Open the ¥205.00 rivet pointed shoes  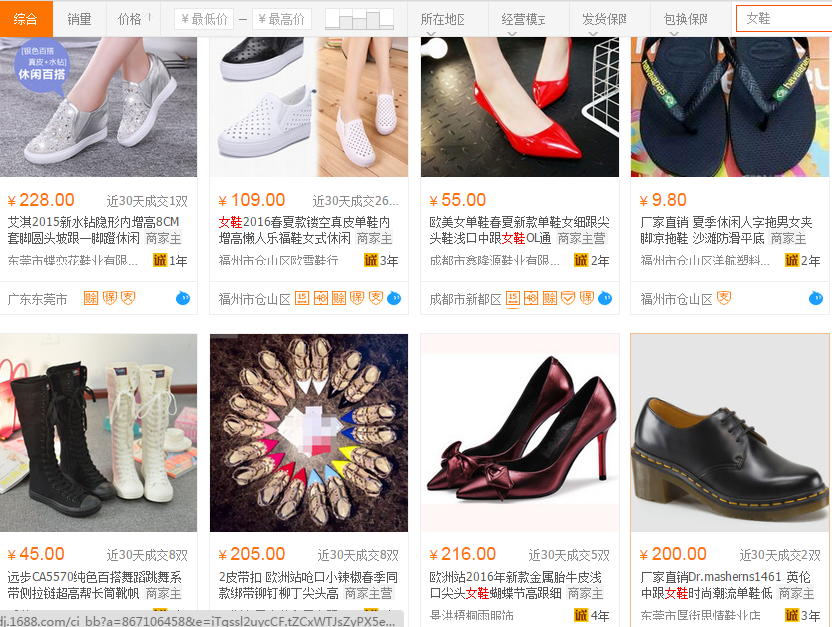[x=308, y=432]
